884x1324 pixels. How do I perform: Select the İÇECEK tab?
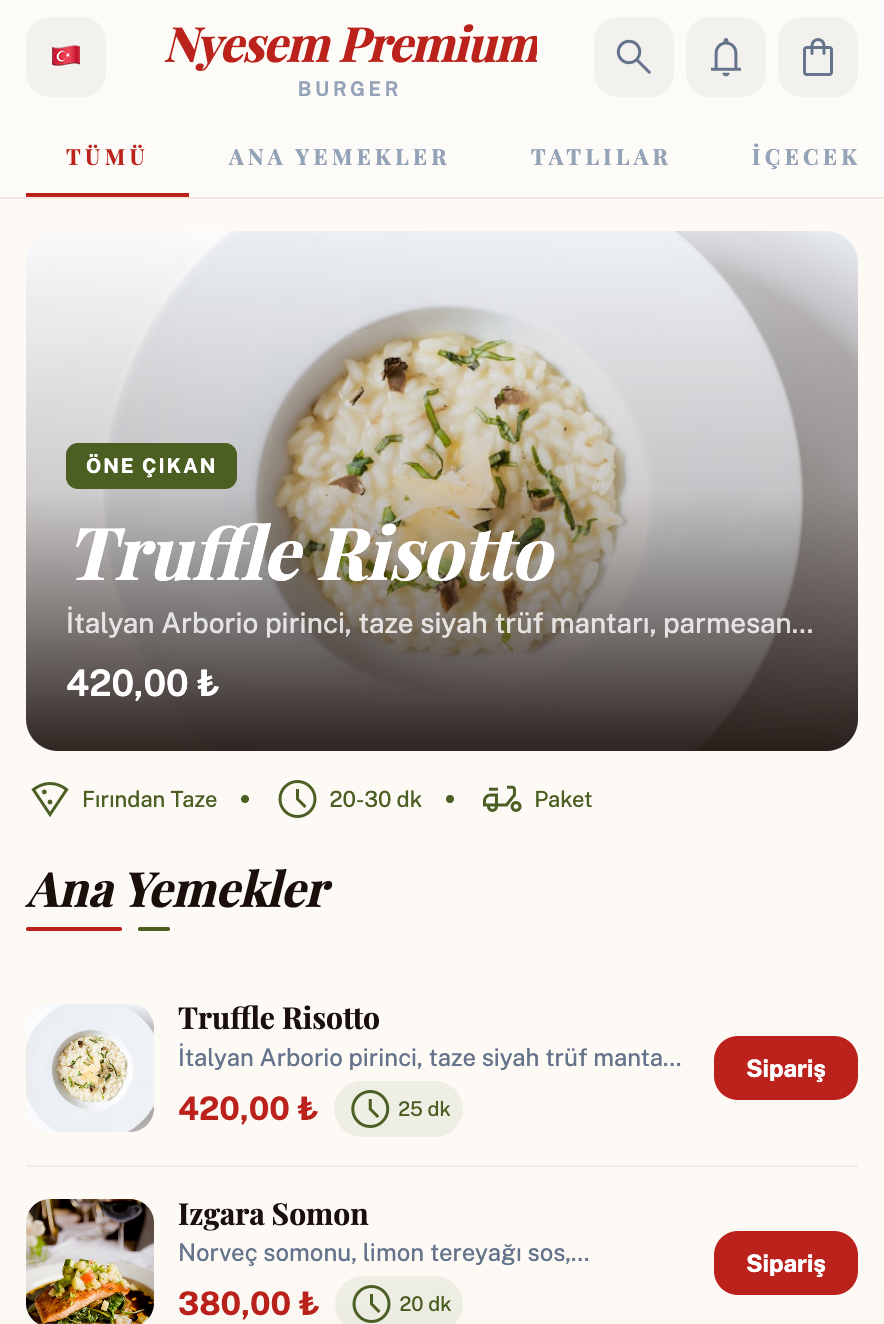click(x=803, y=157)
